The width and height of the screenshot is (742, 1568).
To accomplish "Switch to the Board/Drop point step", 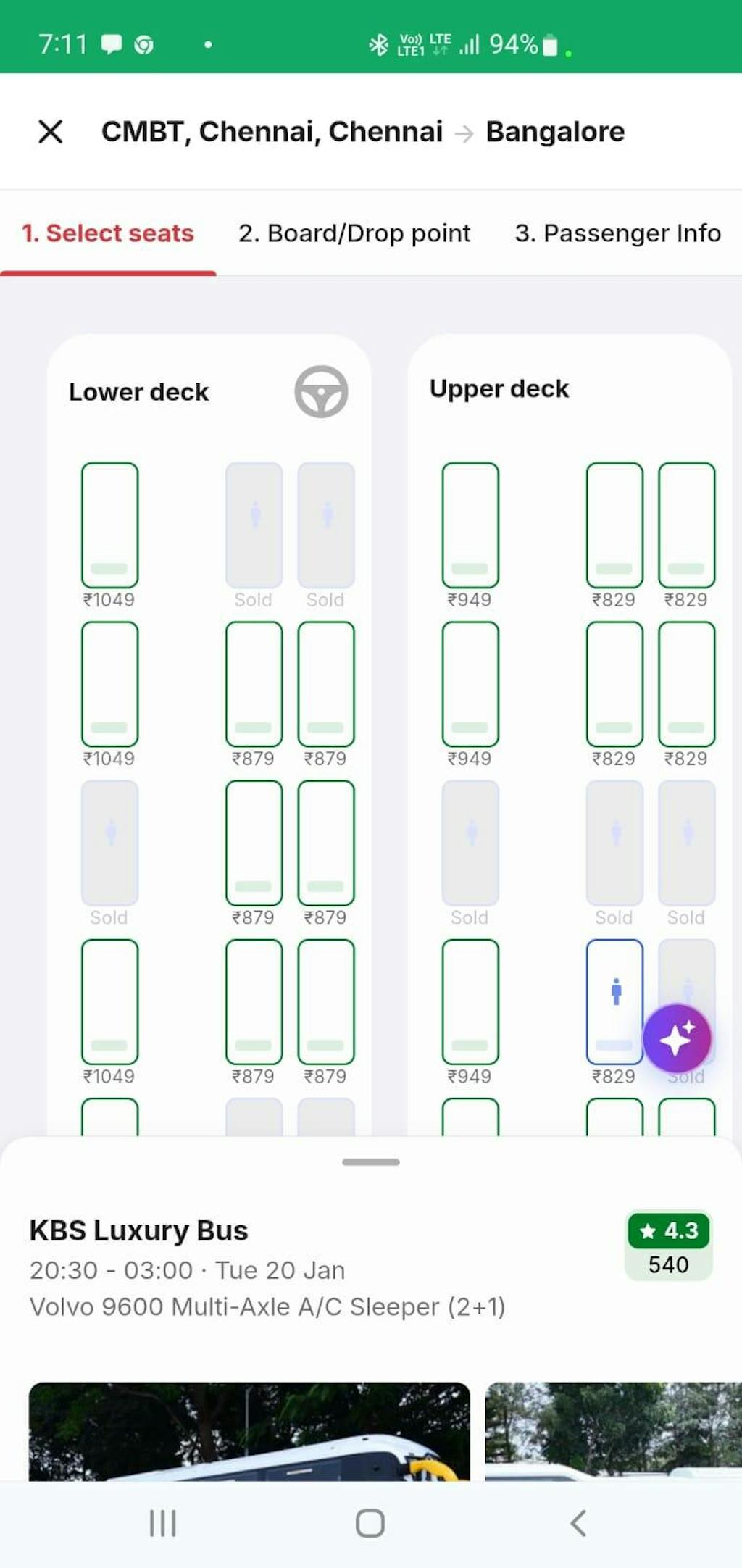I will 354,233.
